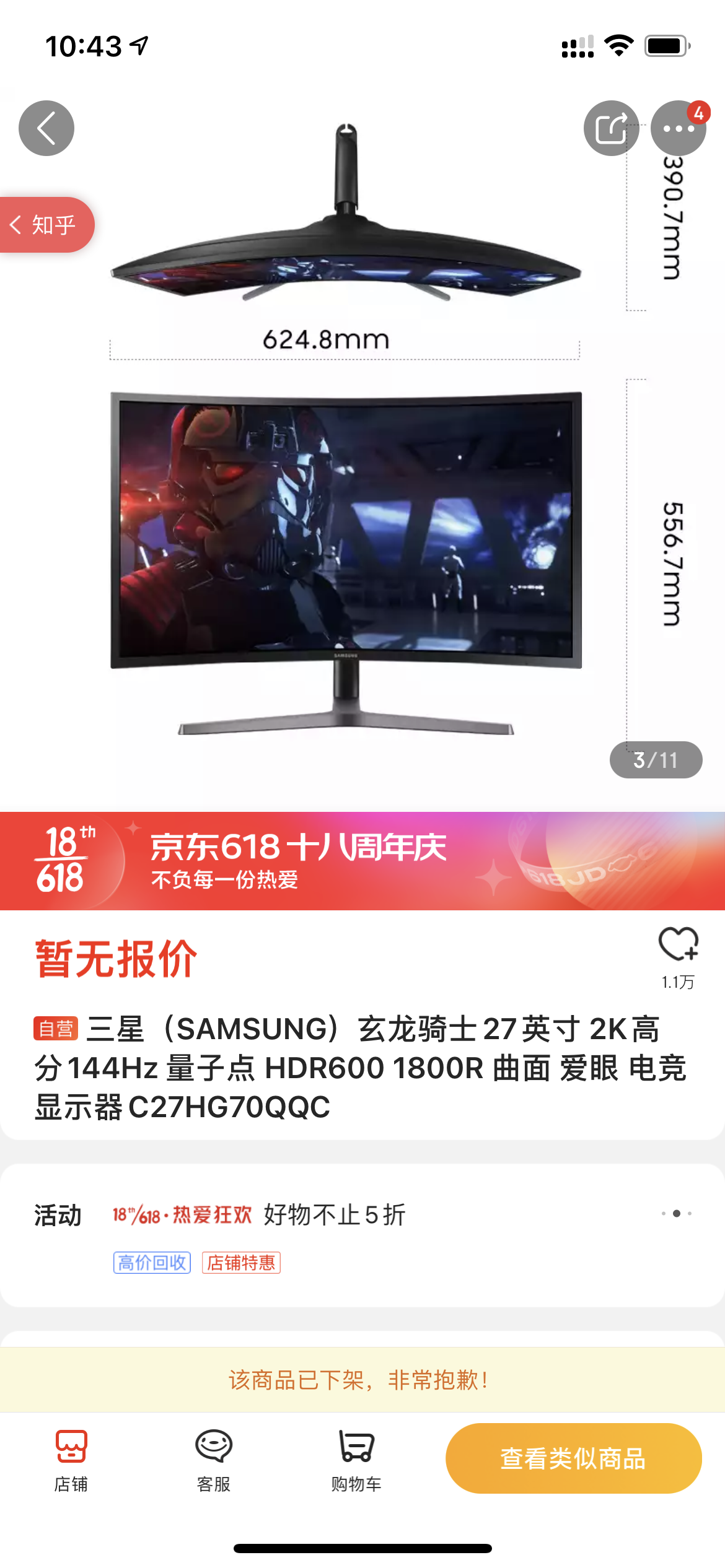Tap the 高价回收 tag
The height and width of the screenshot is (1568, 725).
pyautogui.click(x=152, y=1263)
